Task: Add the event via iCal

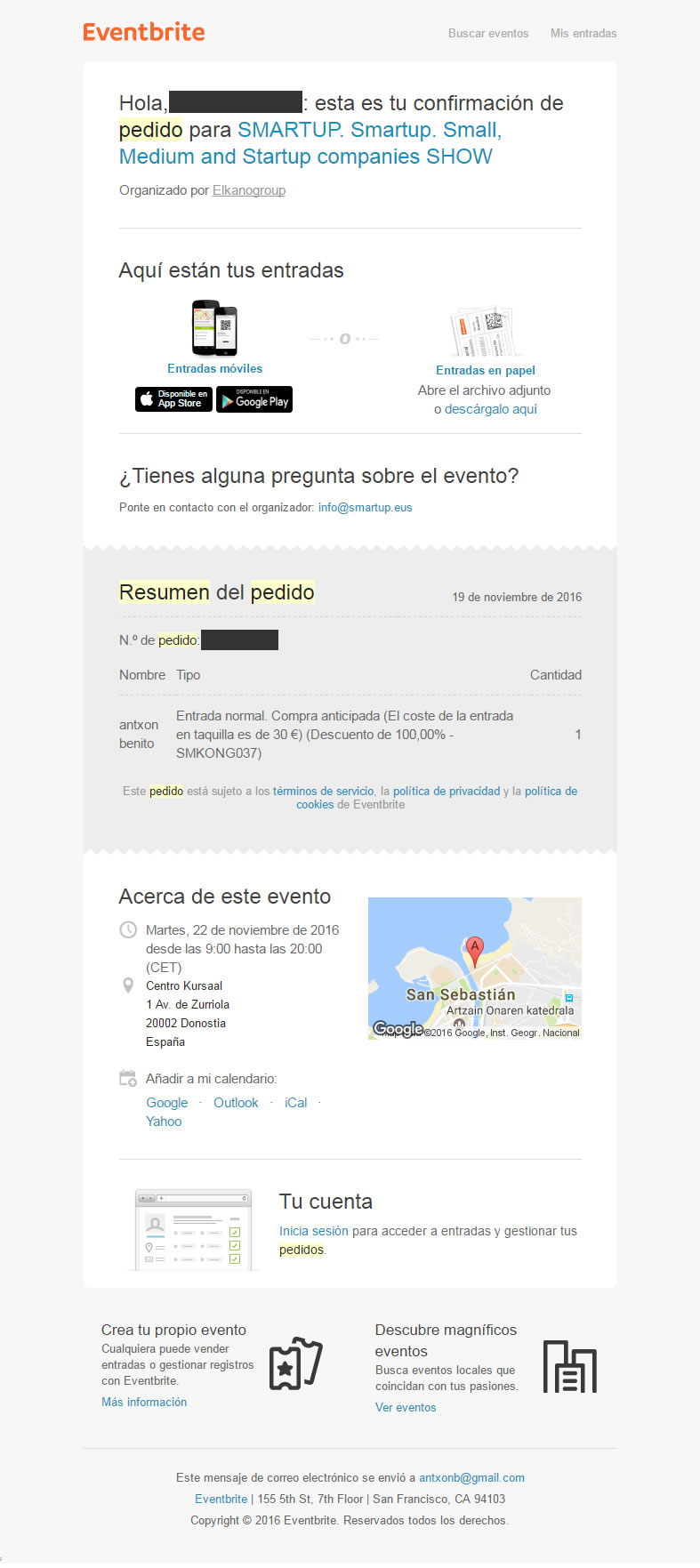Action: (x=295, y=1103)
